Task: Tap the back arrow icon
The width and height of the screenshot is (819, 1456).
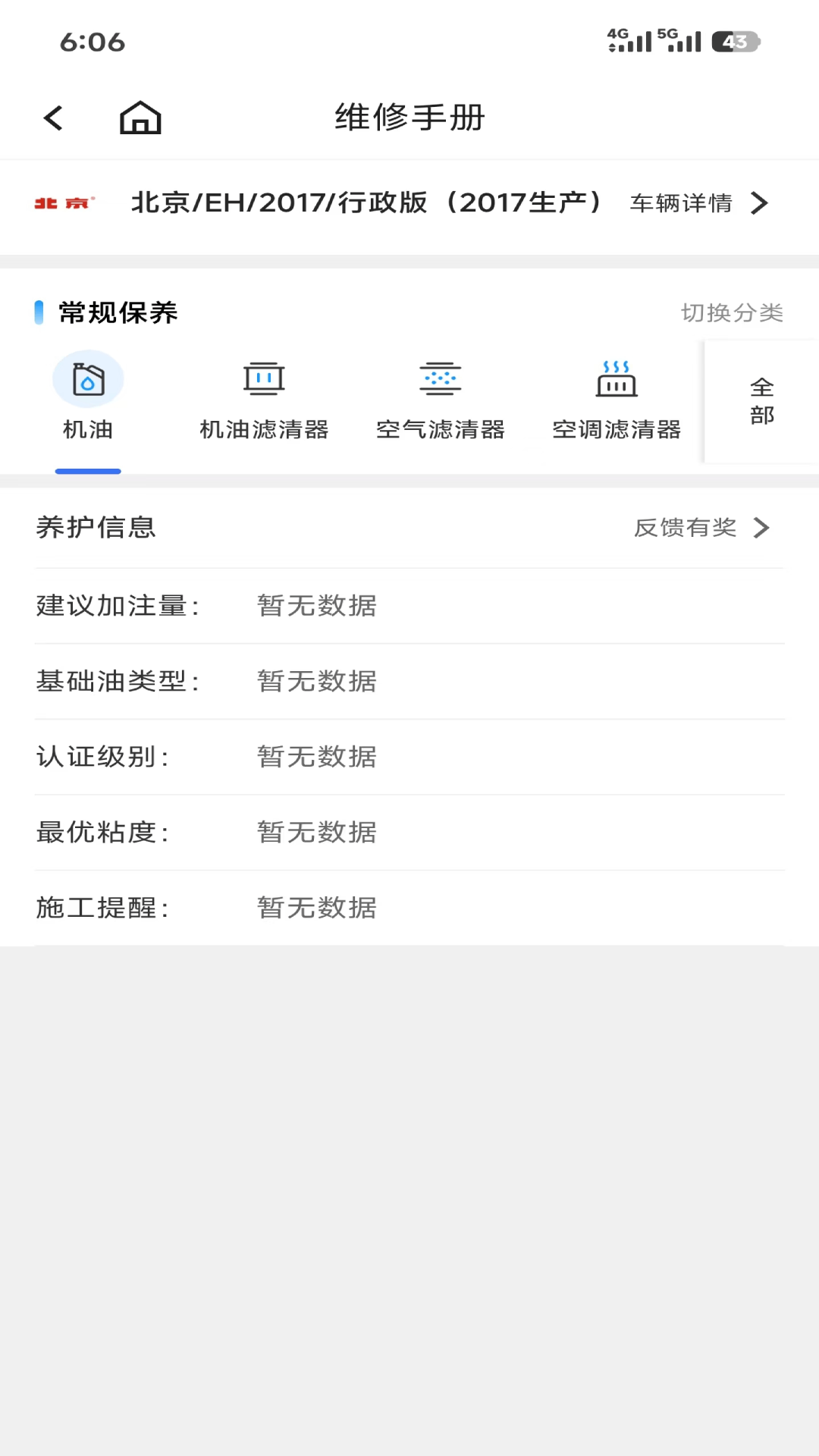Action: point(52,118)
